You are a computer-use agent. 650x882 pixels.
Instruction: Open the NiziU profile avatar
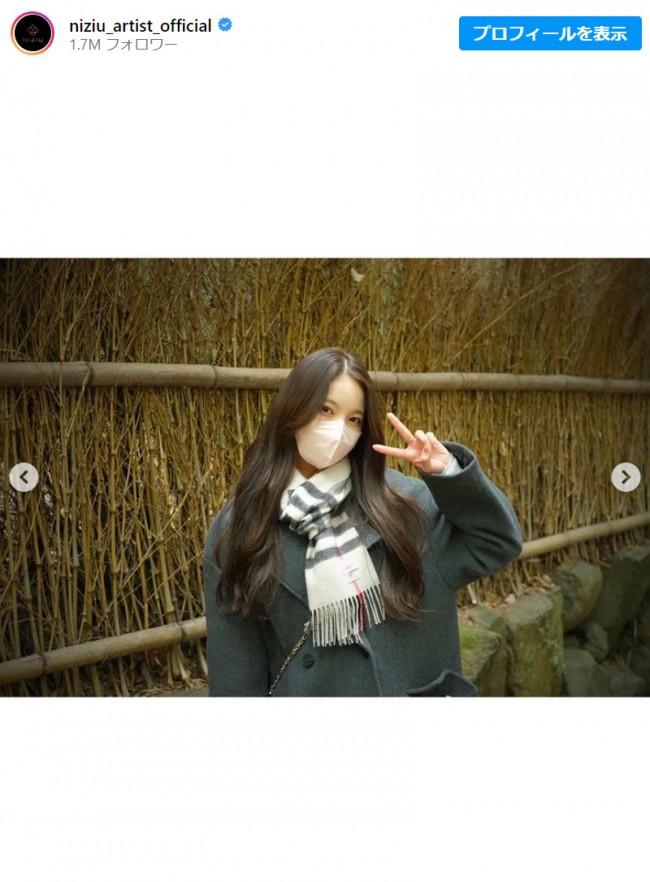(32, 33)
